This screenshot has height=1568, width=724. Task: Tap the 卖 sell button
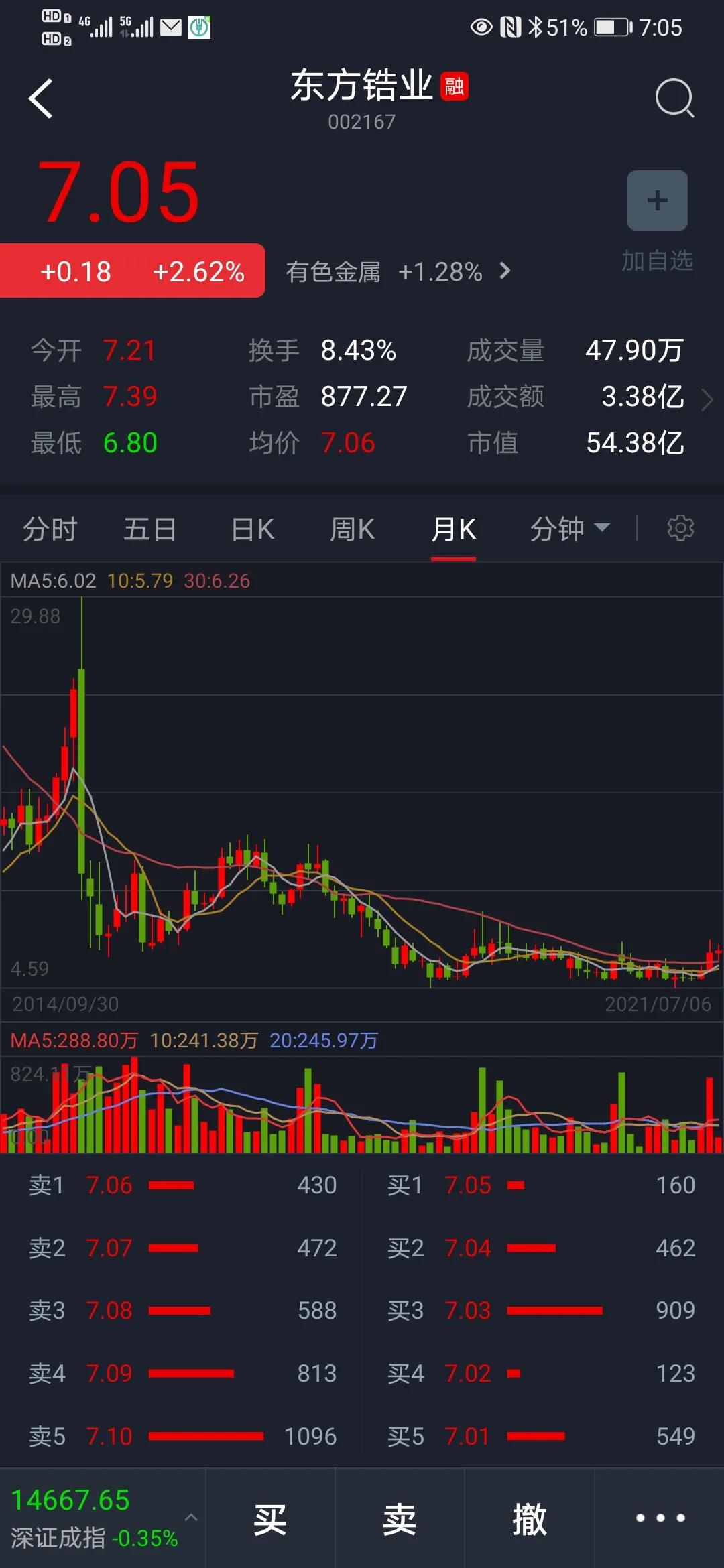click(x=400, y=1518)
